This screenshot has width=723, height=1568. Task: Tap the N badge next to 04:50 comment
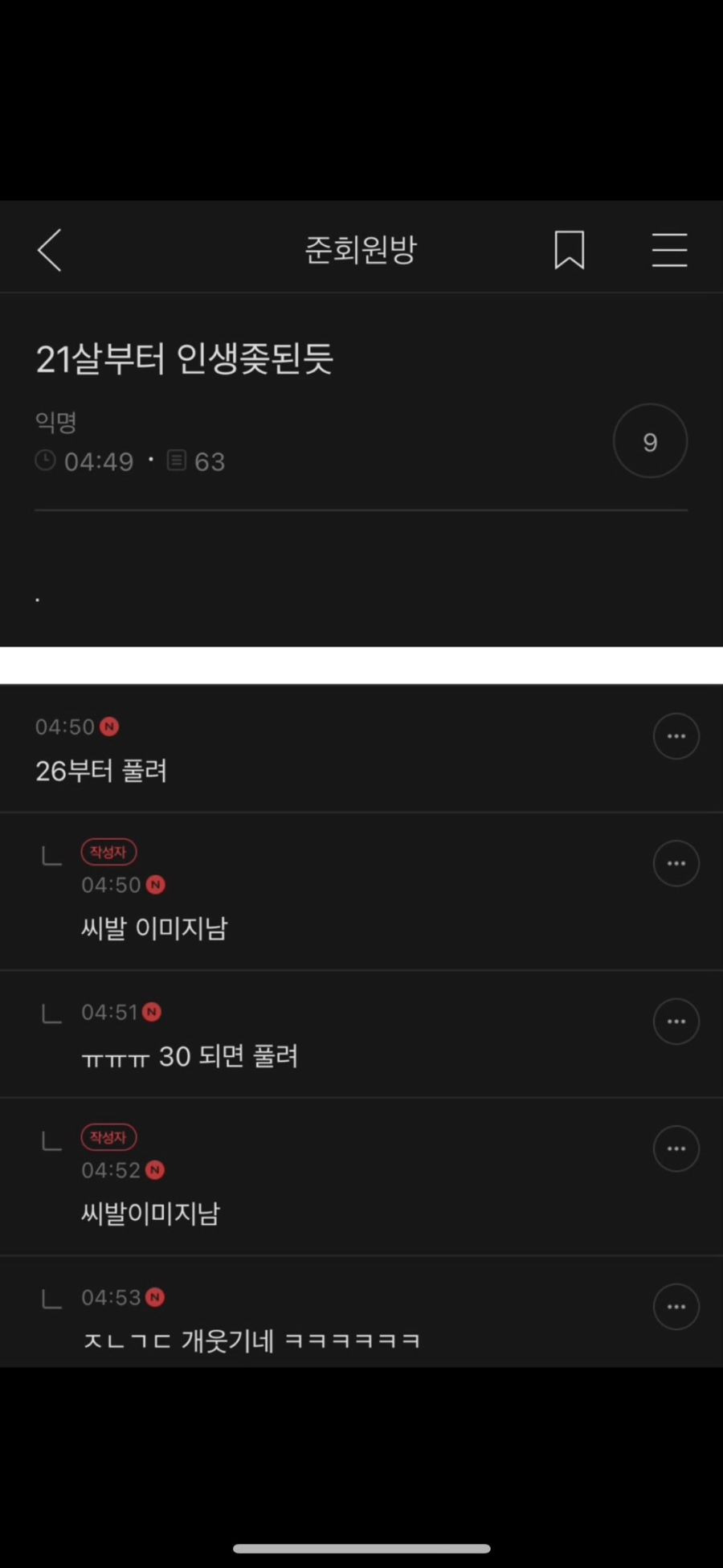tap(108, 726)
